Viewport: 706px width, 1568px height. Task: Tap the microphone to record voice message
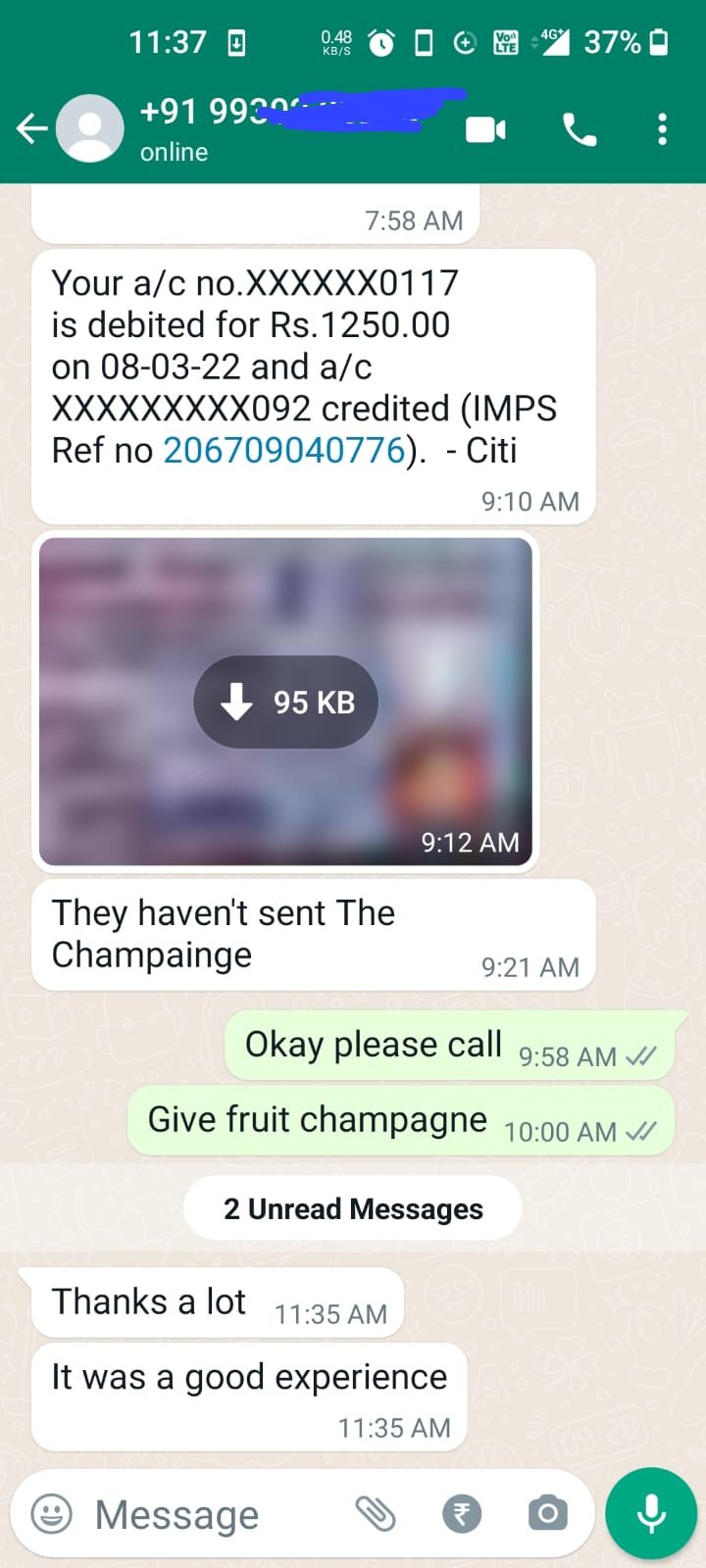pyautogui.click(x=651, y=1514)
